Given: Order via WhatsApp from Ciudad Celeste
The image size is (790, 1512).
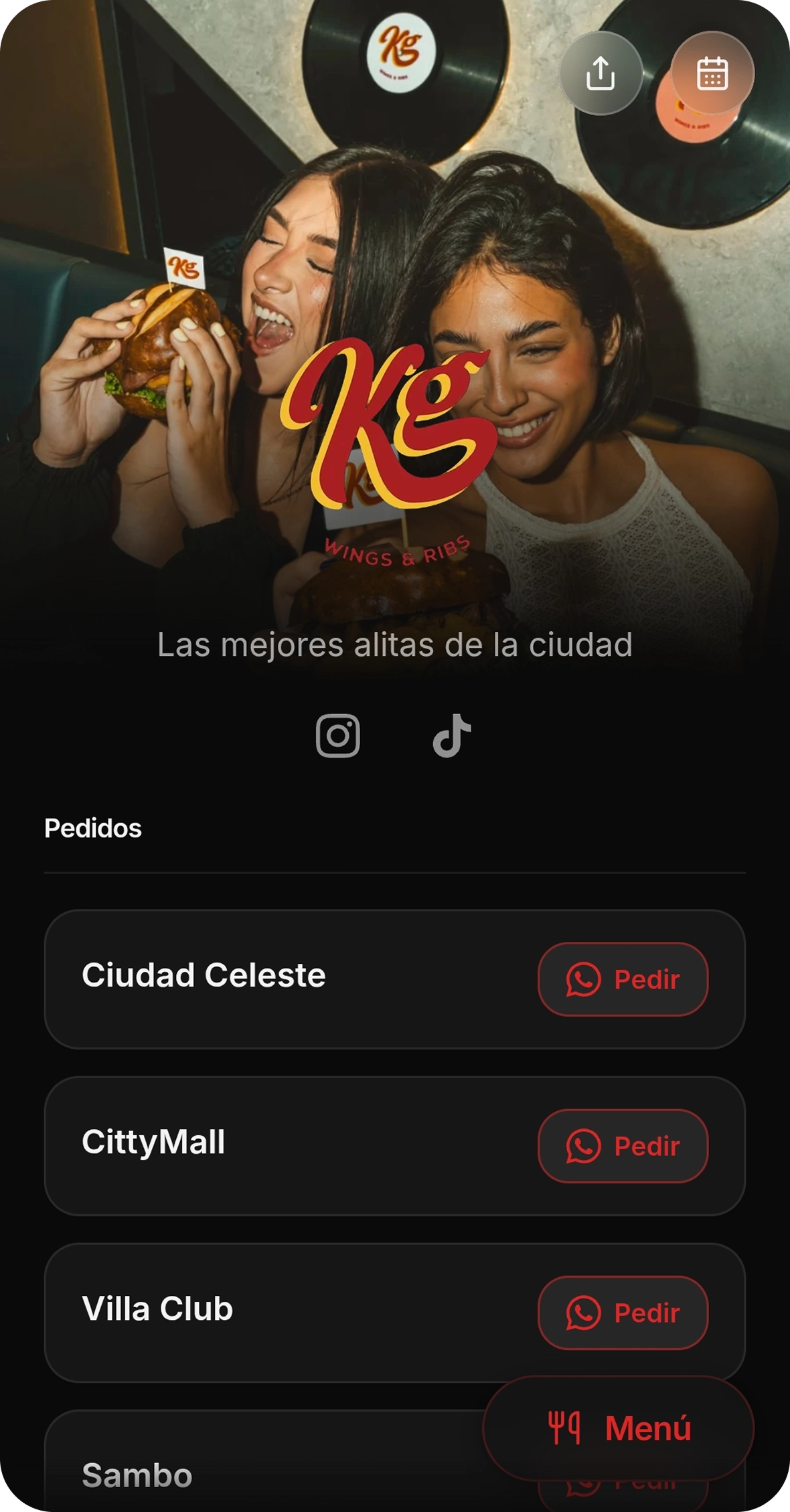Looking at the screenshot, I should 623,979.
